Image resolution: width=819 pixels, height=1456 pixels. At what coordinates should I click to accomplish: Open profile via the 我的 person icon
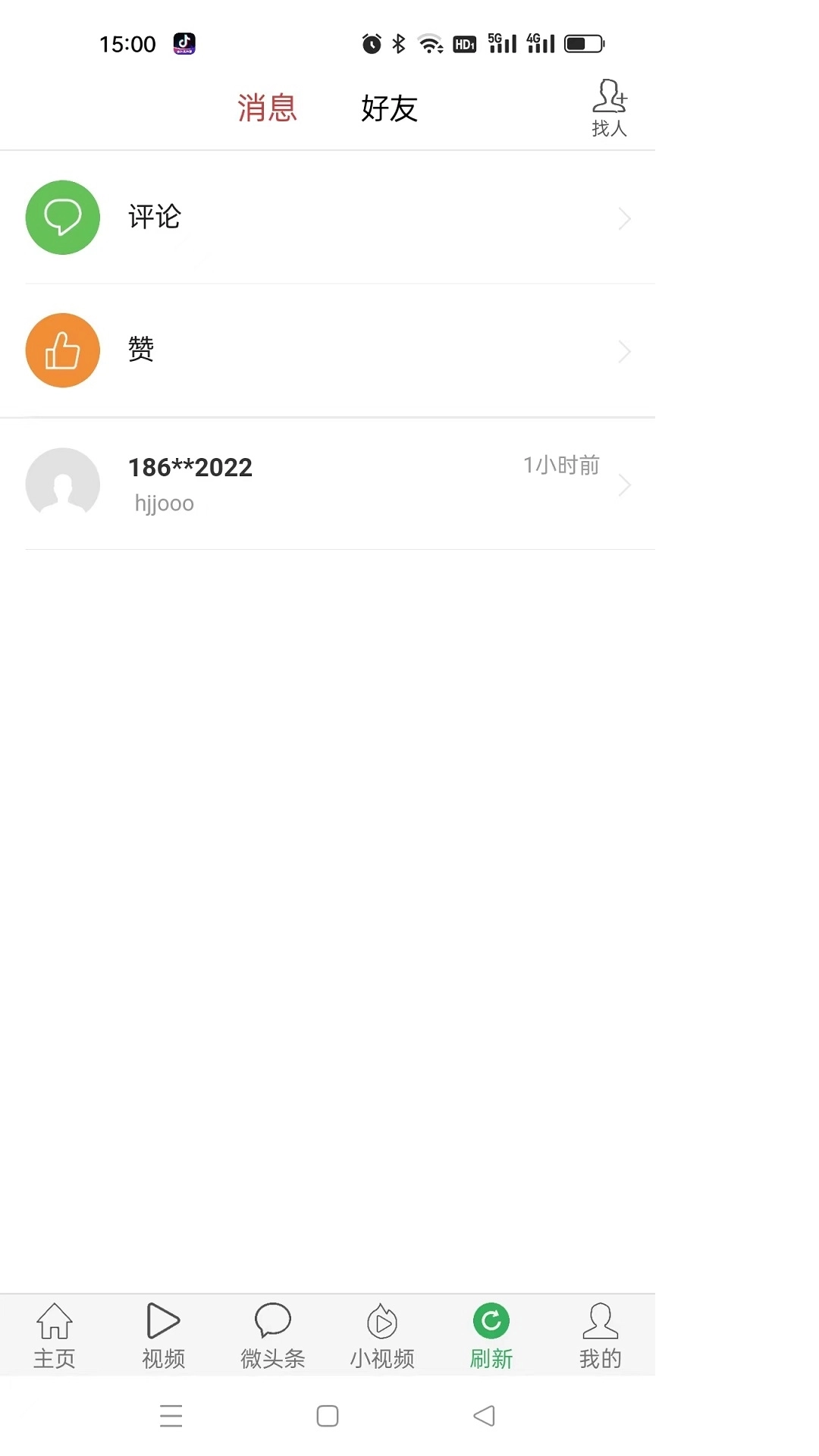point(600,1335)
